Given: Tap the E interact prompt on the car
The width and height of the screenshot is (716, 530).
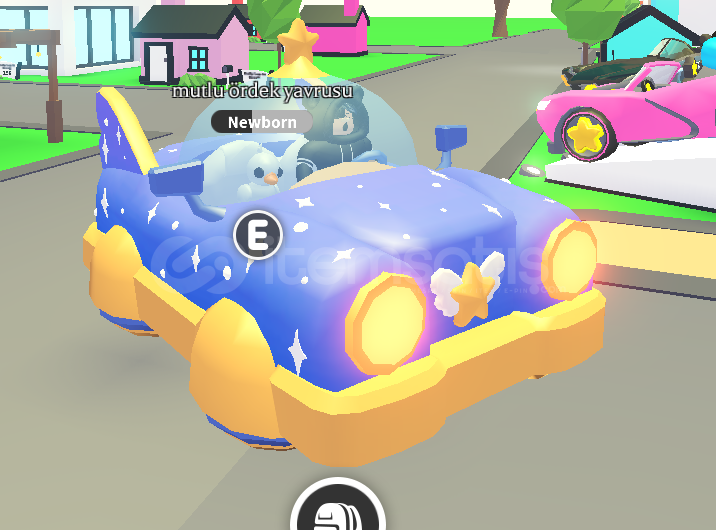Looking at the screenshot, I should 258,236.
